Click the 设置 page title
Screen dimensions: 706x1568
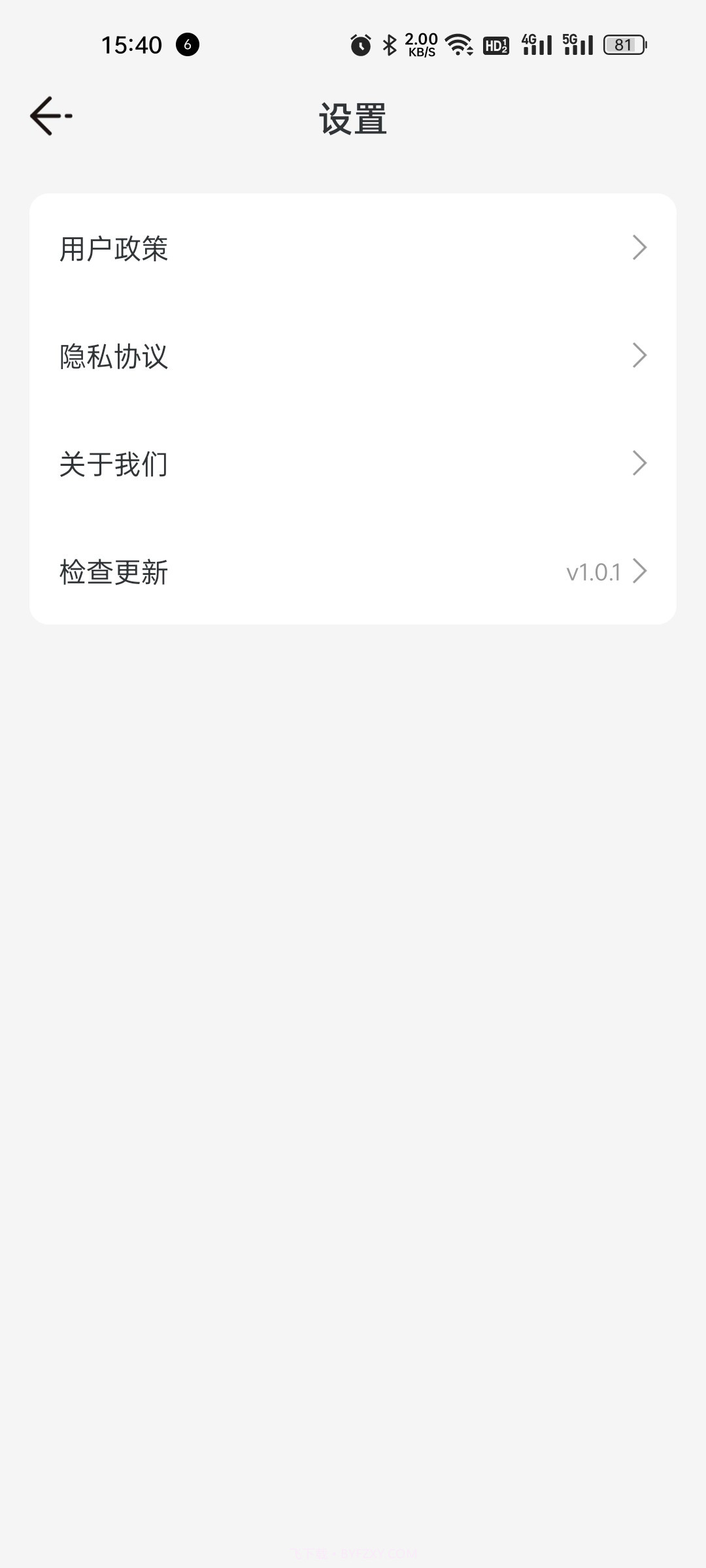[x=353, y=119]
